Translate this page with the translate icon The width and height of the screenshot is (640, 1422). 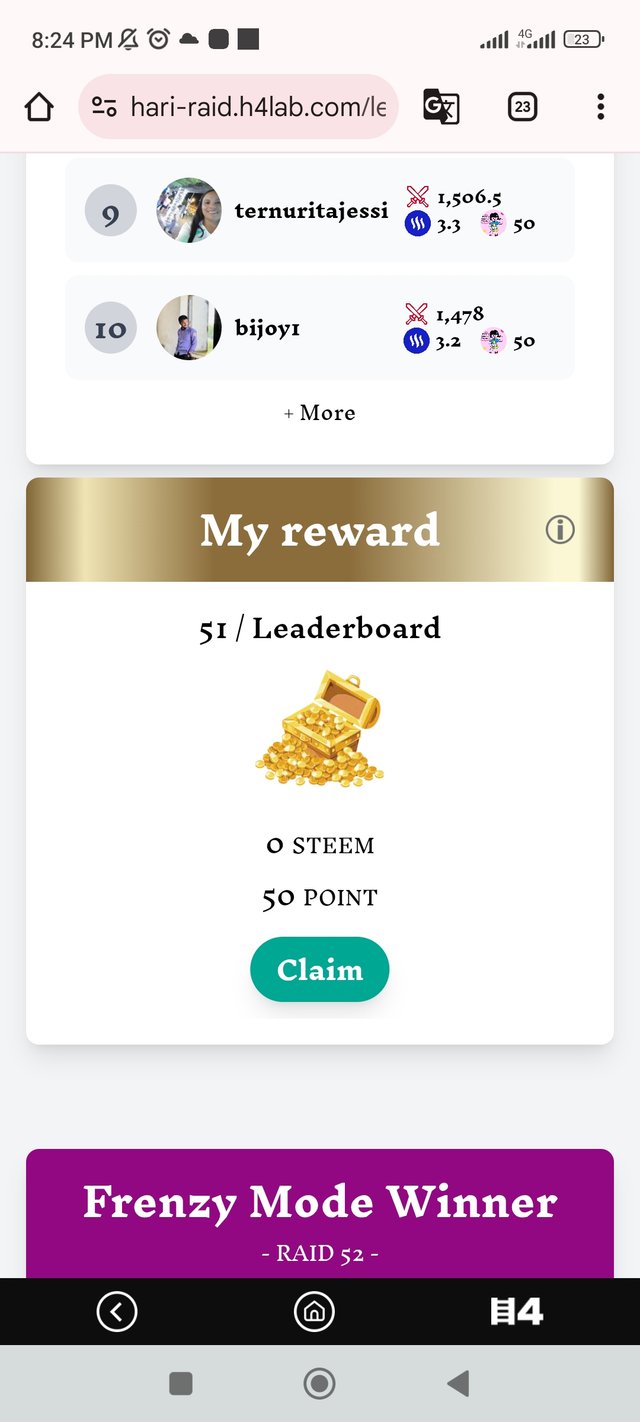[x=441, y=106]
